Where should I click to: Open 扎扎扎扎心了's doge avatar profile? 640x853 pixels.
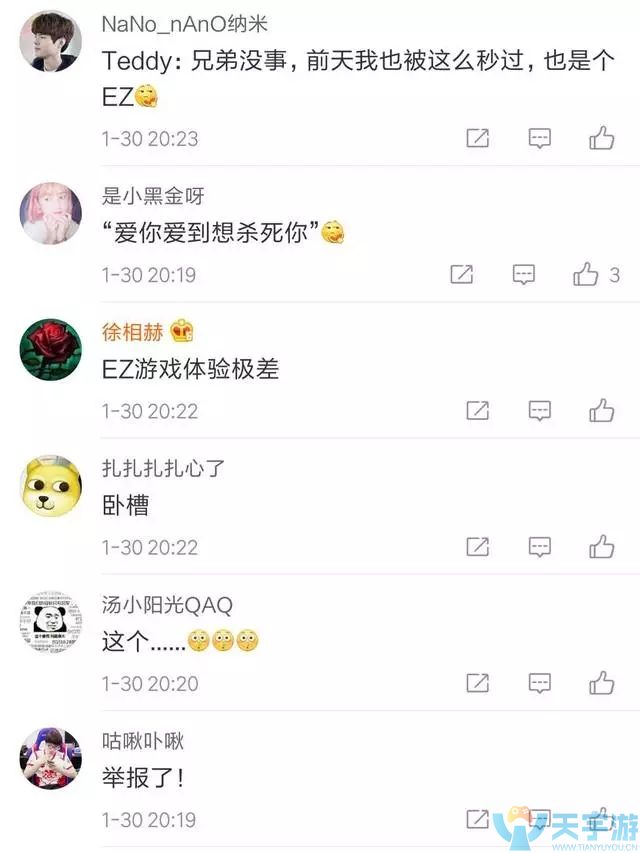coord(50,486)
